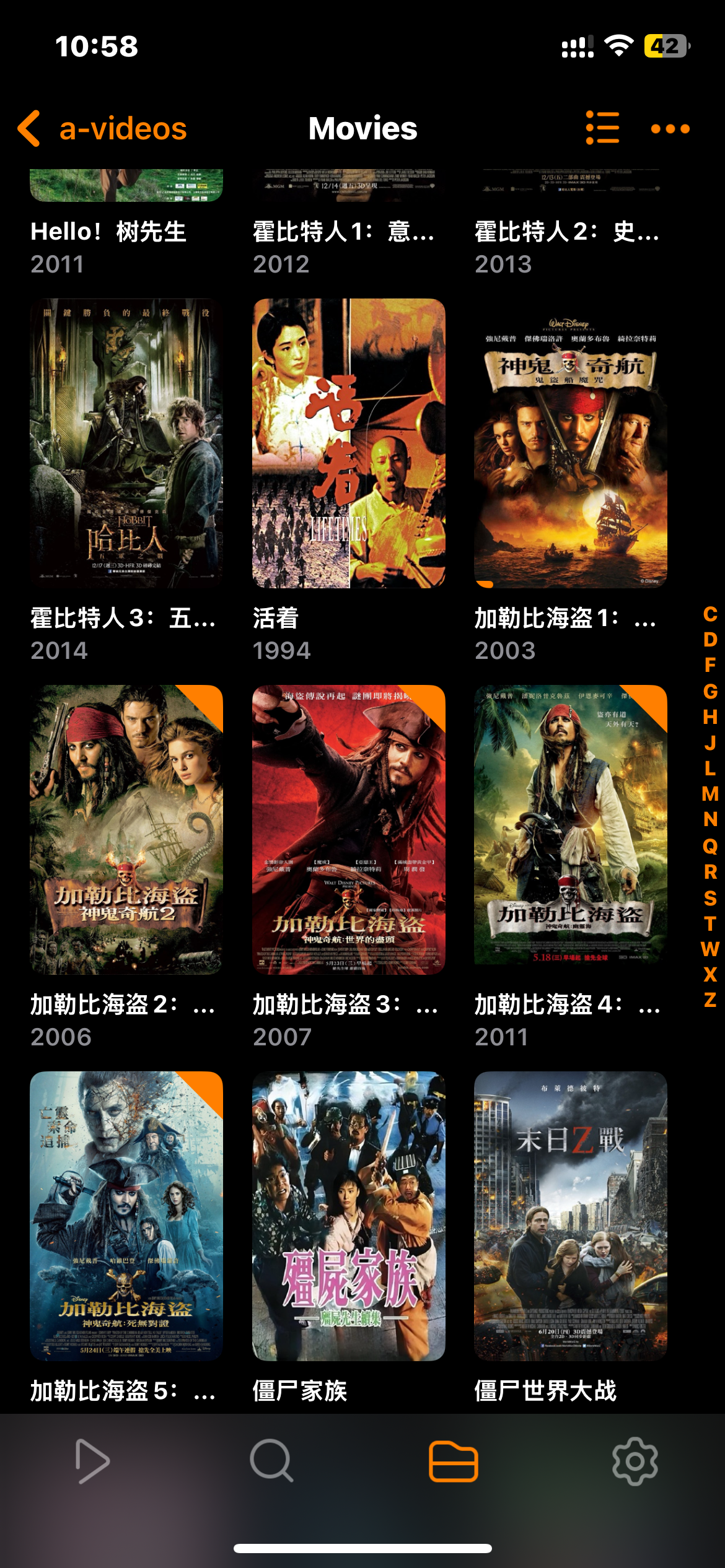The width and height of the screenshot is (725, 1568).
Task: Go back to a-videos folder
Action: click(102, 129)
